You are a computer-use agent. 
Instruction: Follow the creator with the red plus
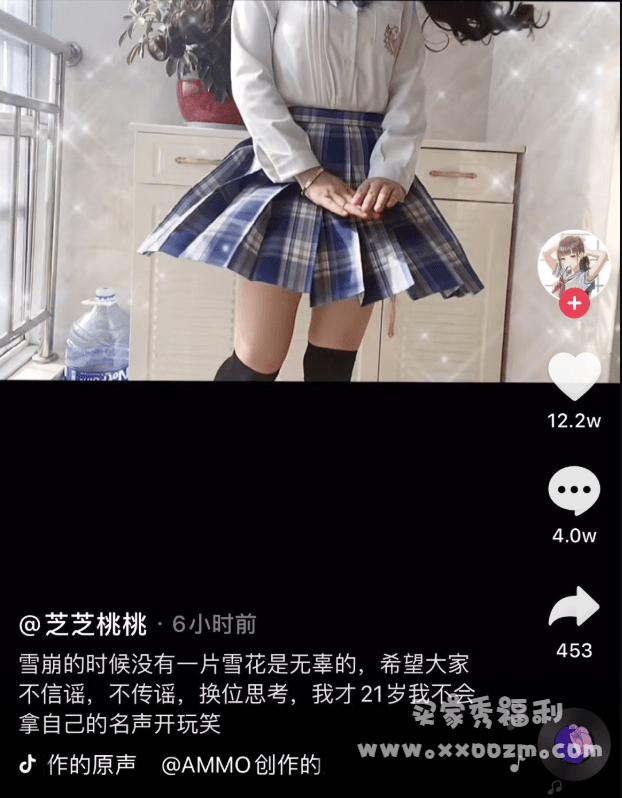(574, 304)
